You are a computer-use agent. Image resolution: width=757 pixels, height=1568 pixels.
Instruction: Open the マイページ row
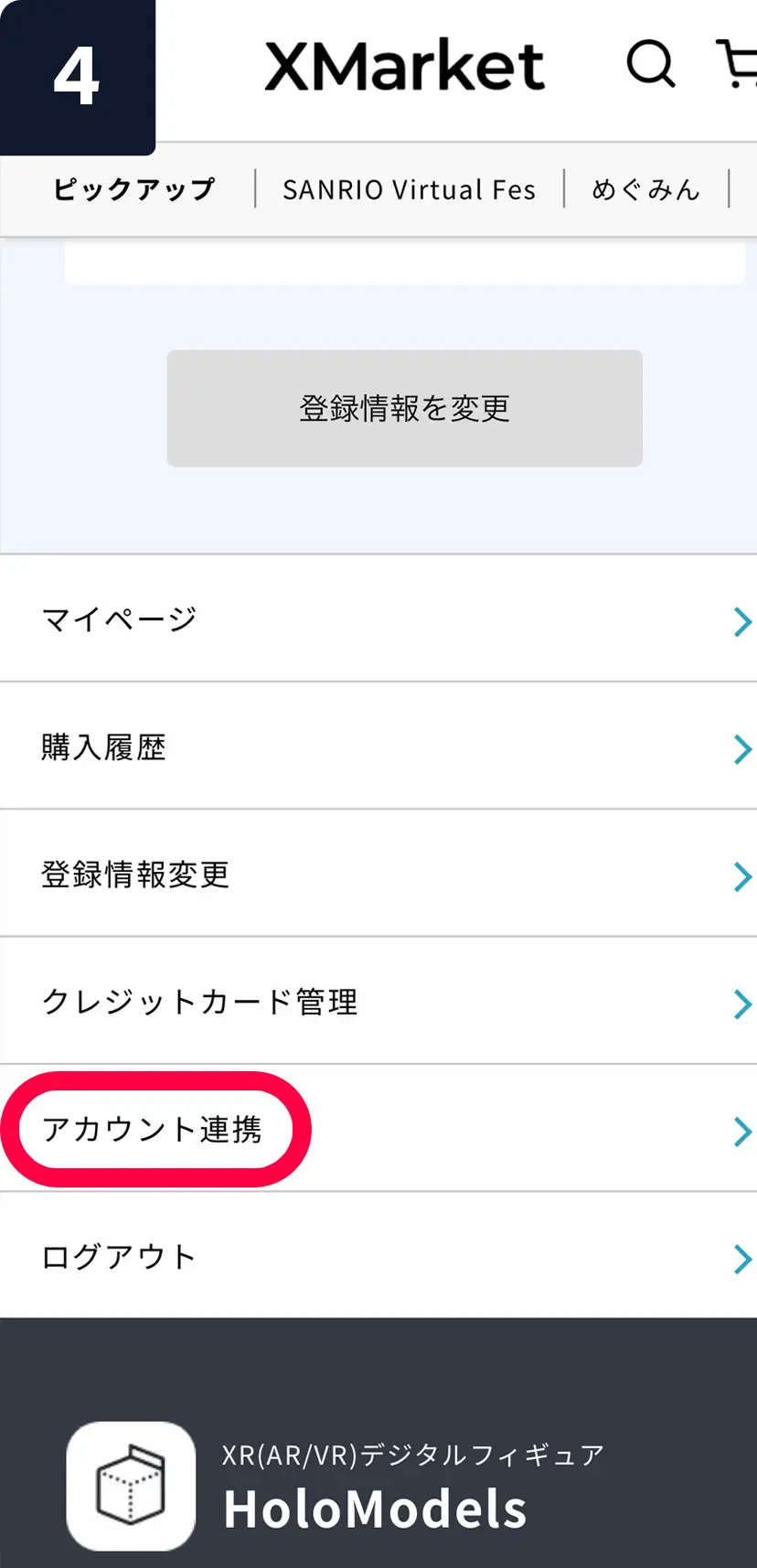click(x=378, y=619)
